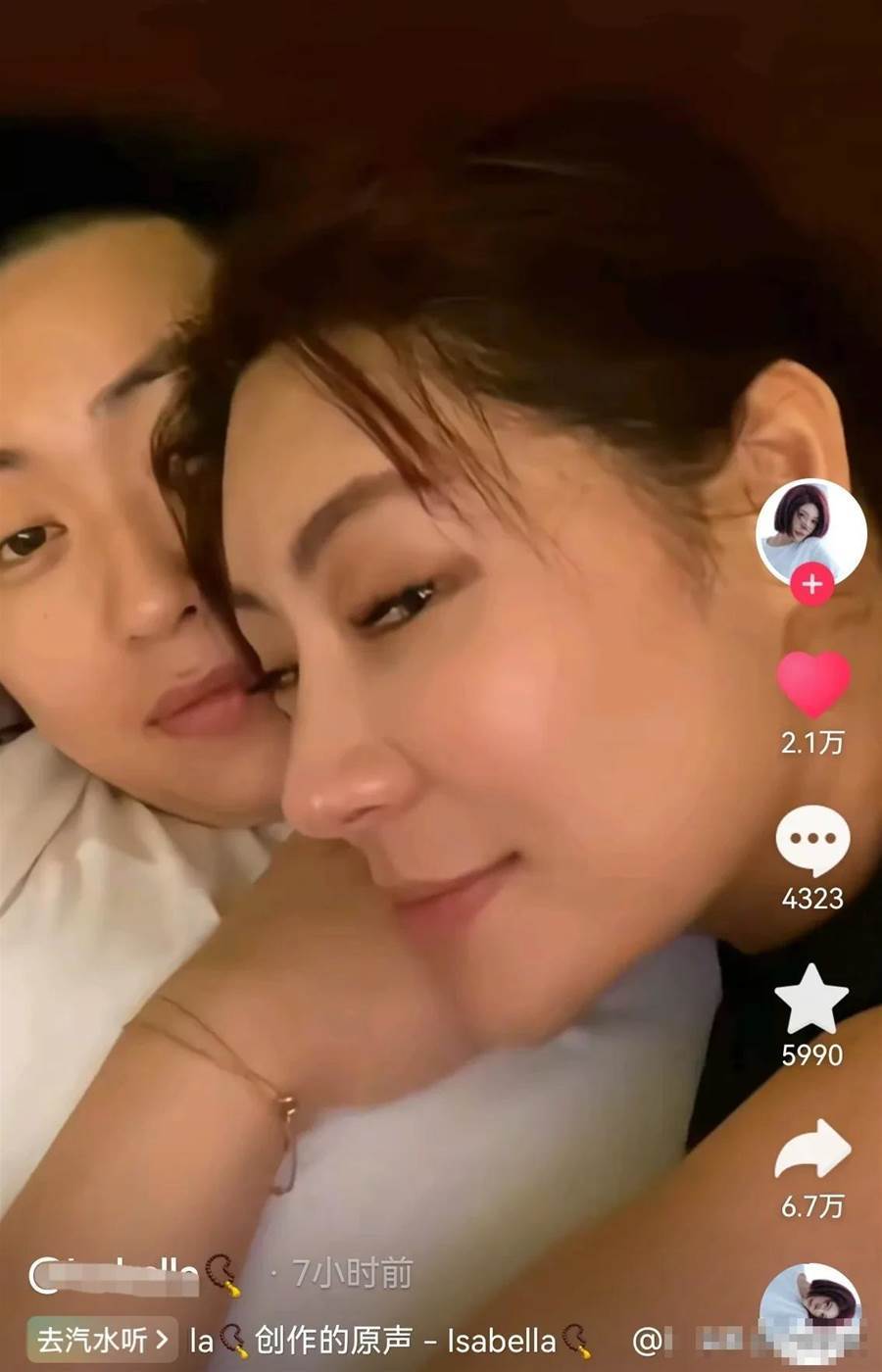Image resolution: width=882 pixels, height=1372 pixels.
Task: Open the original sound by Isabella
Action: pyautogui.click(x=392, y=1340)
